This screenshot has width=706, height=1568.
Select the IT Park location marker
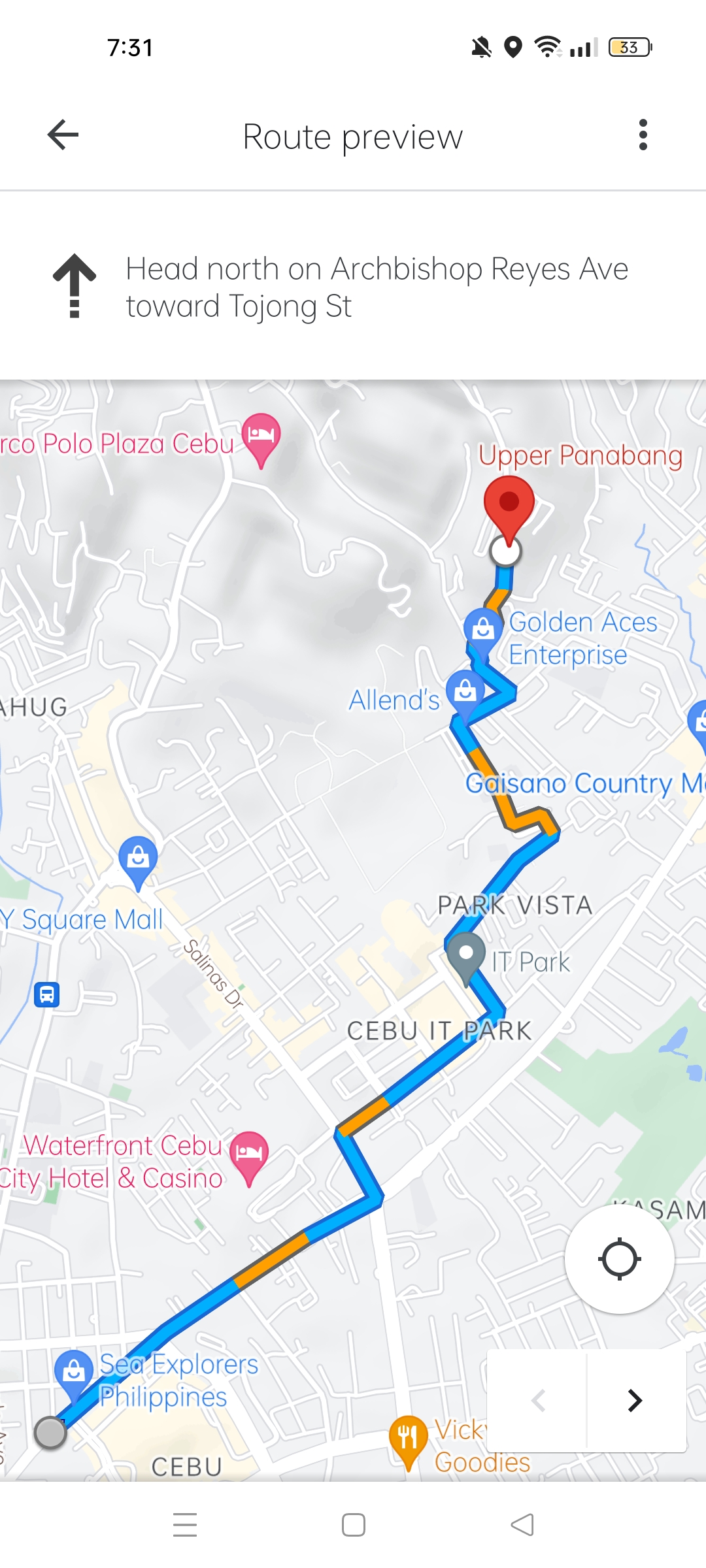pos(466,955)
